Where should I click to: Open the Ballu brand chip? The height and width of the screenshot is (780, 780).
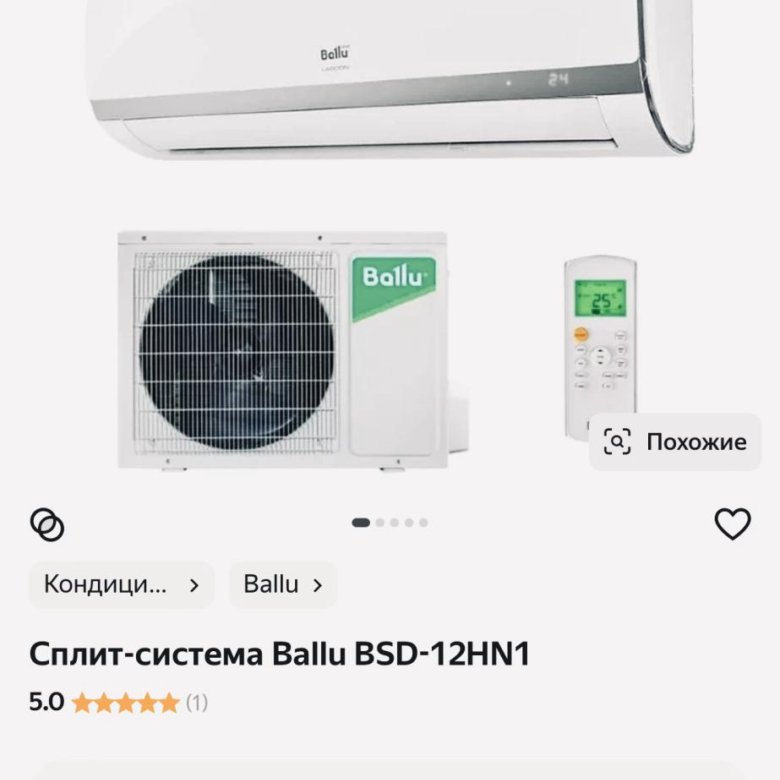click(283, 585)
